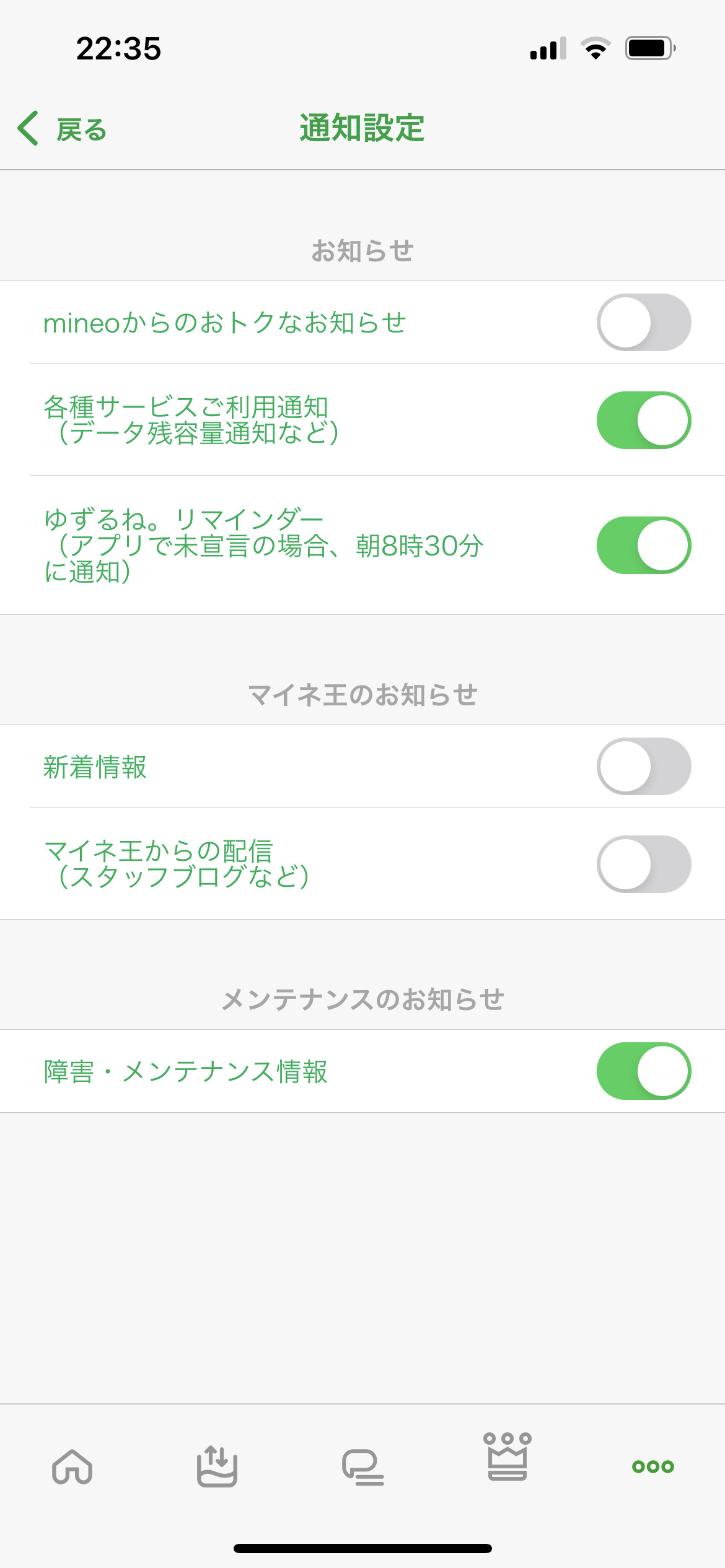Disable the ゆずるね。リマインダー toggle
The width and height of the screenshot is (725, 1568).
click(643, 545)
